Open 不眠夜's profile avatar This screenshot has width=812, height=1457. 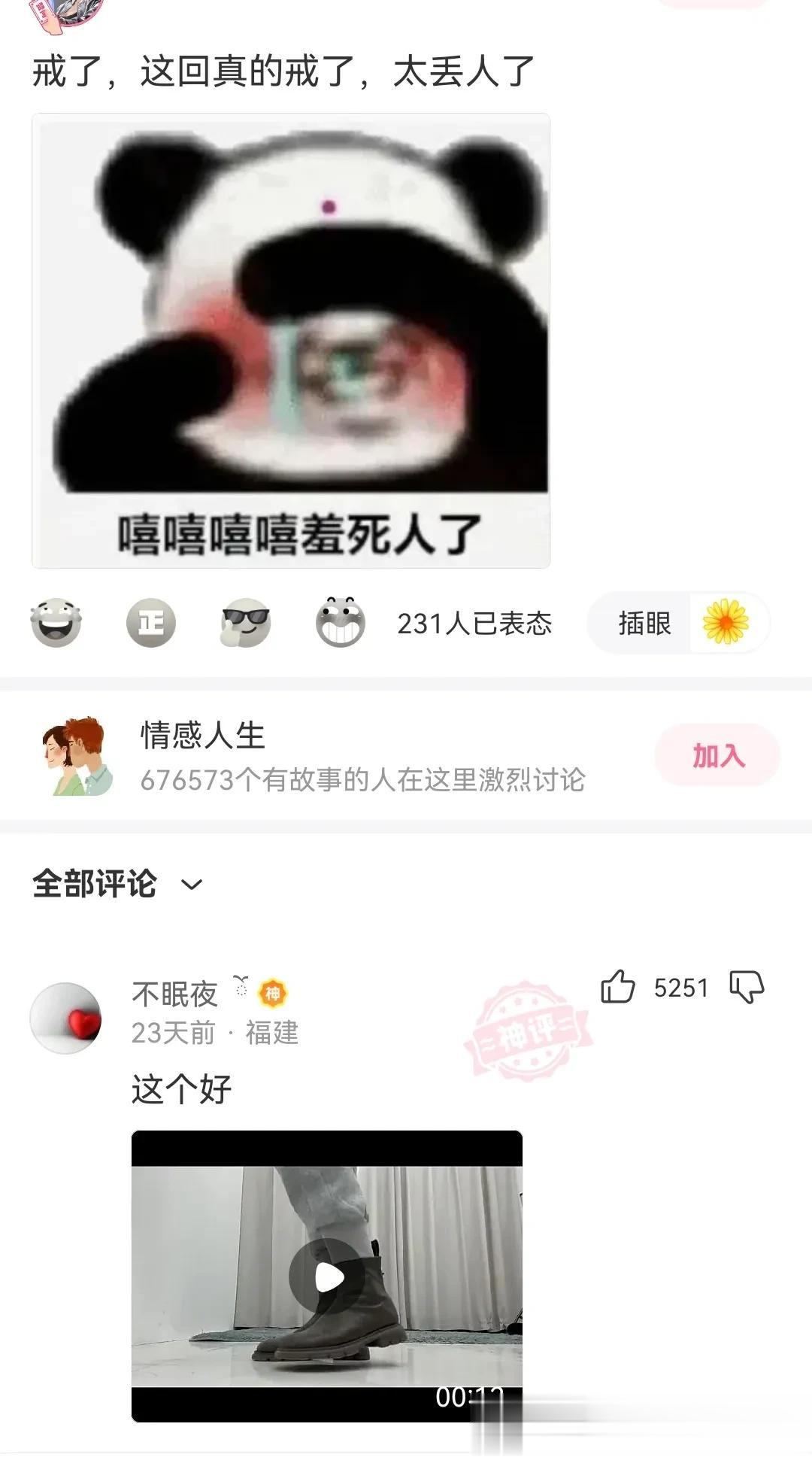pos(66,1018)
